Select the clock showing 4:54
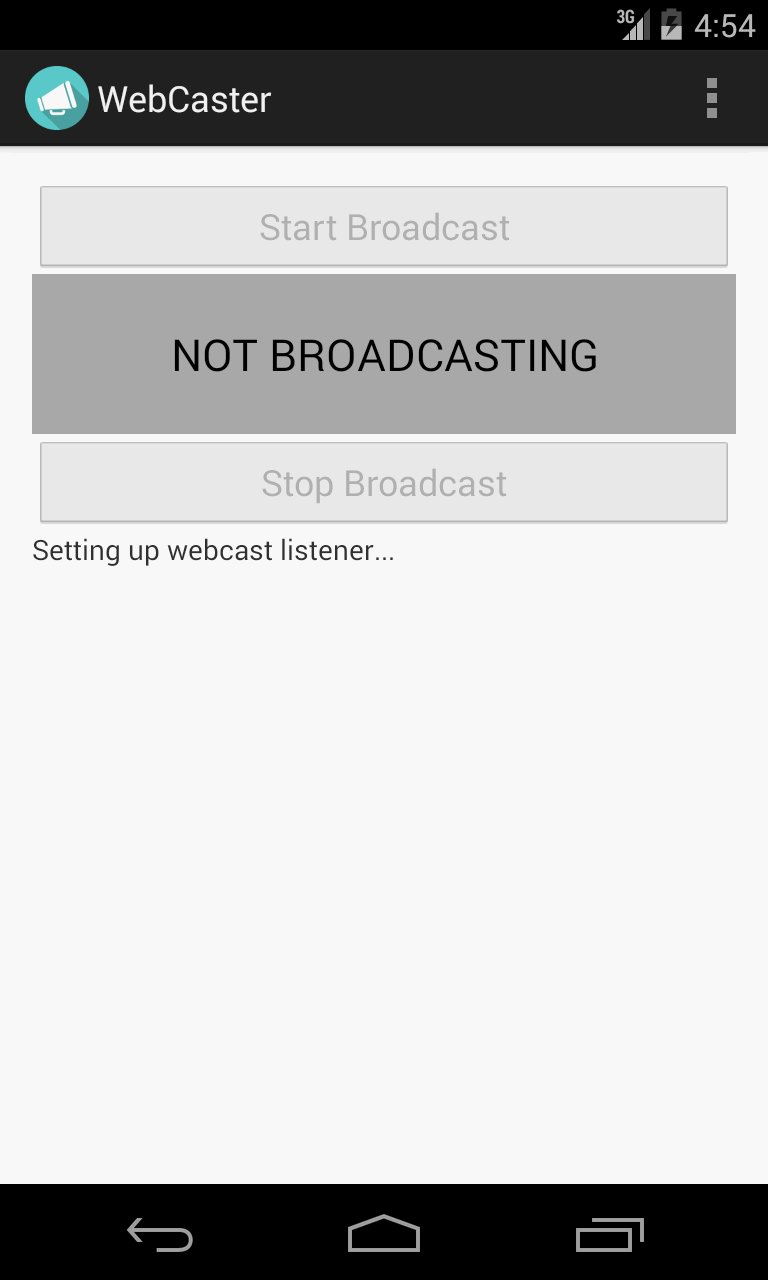Screen dimensions: 768x1280 coord(729,25)
